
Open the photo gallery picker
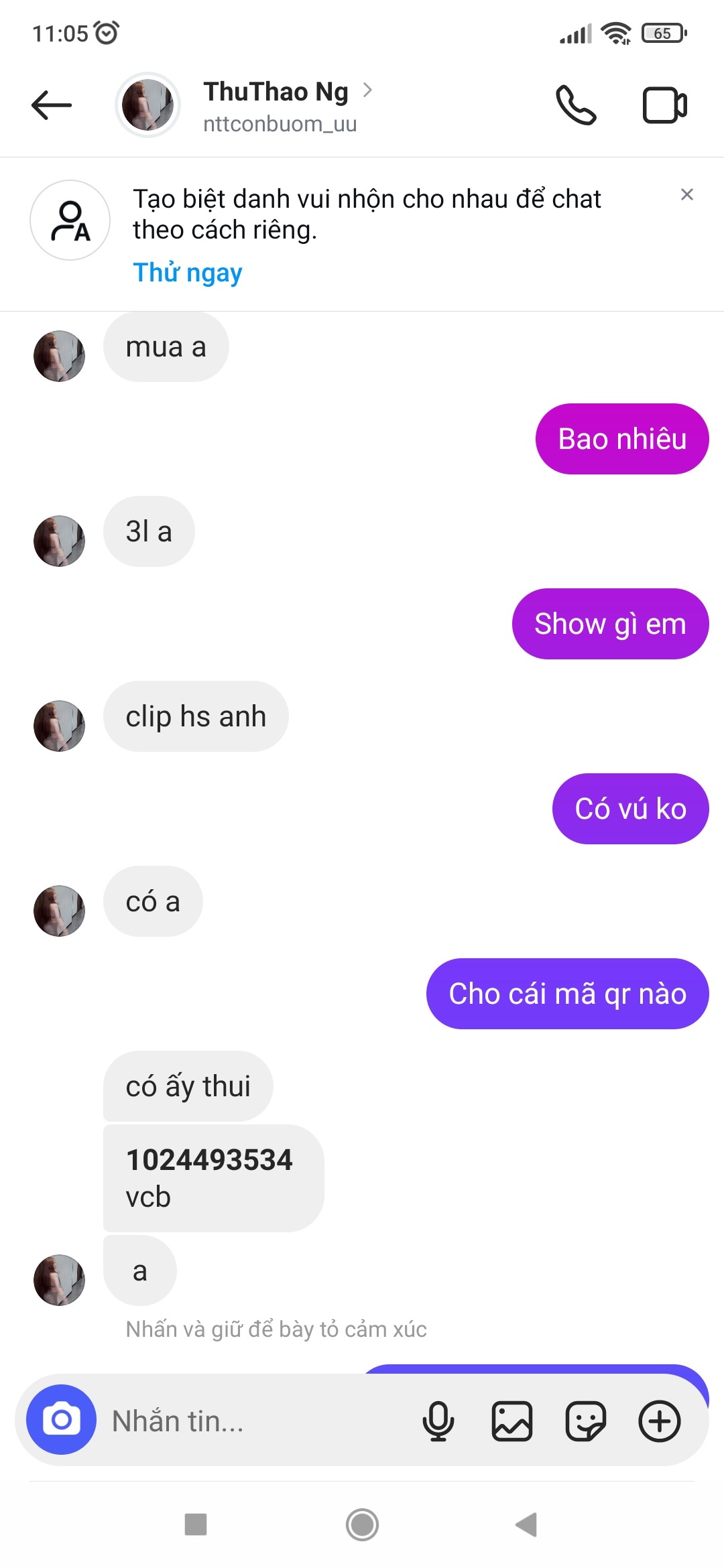512,1421
